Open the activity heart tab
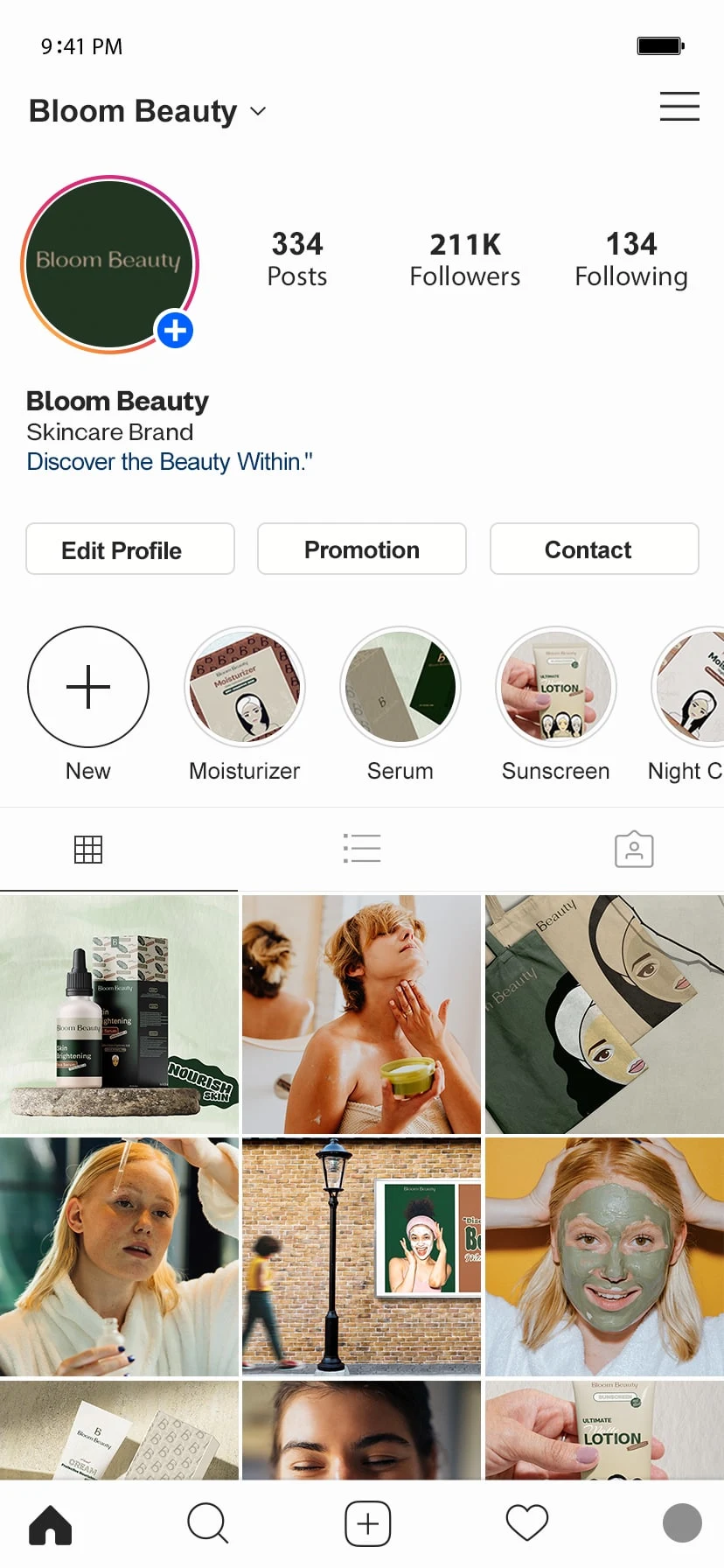 pyautogui.click(x=527, y=1524)
